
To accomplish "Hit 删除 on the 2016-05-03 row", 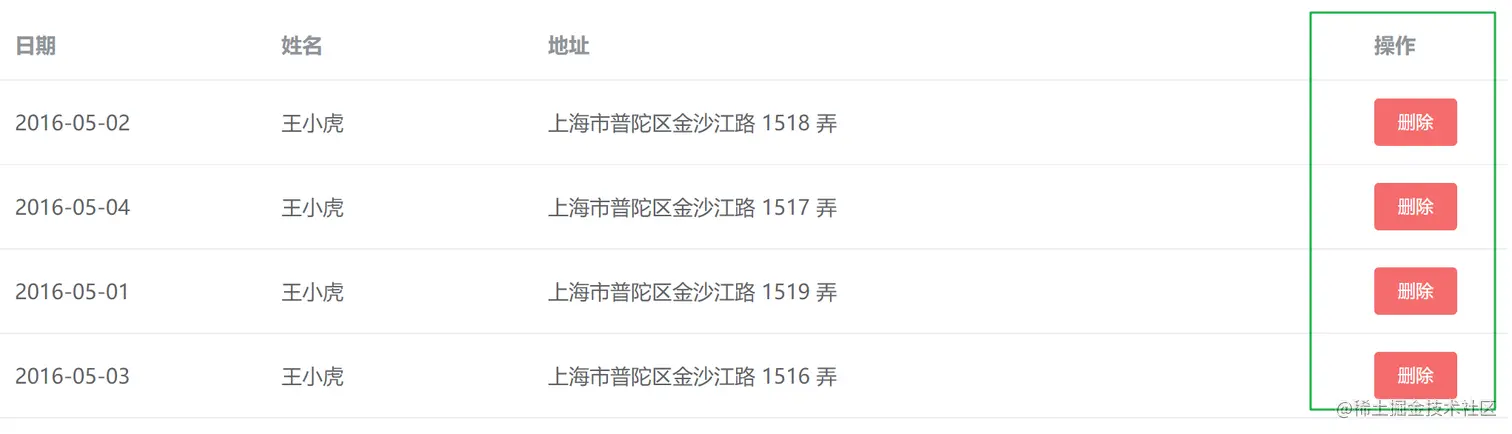I will (x=1414, y=376).
